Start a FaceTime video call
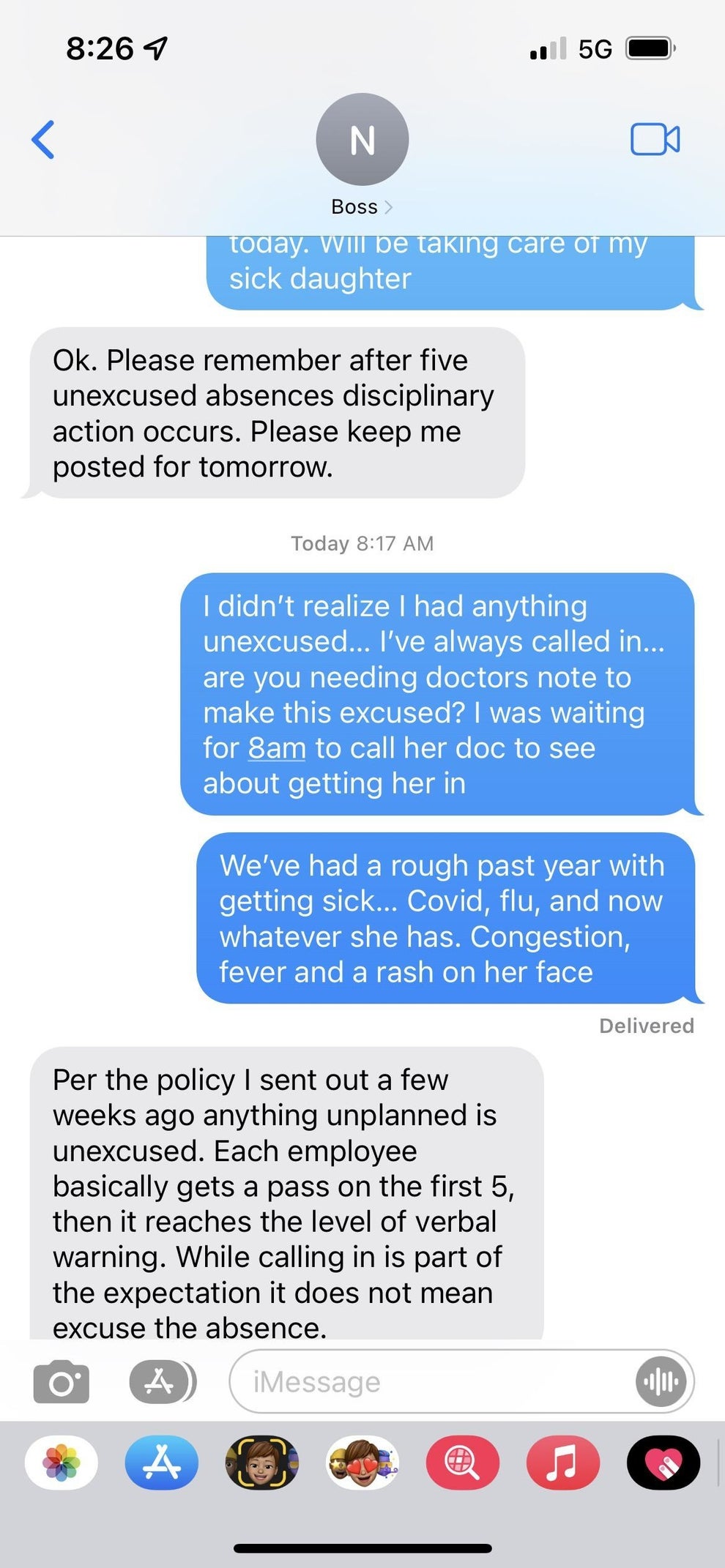This screenshot has height=1568, width=725. click(655, 139)
